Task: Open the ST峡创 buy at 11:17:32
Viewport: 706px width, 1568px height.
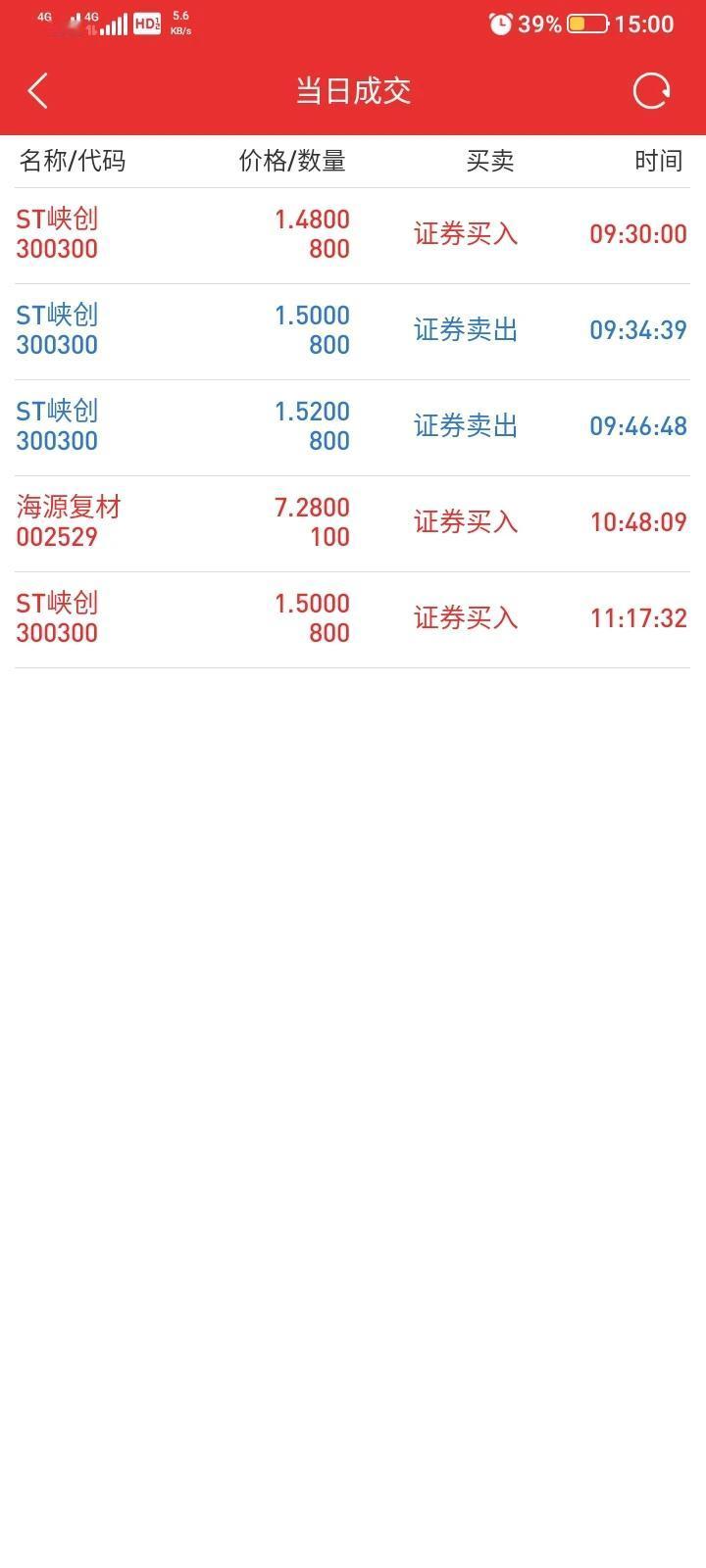Action: (x=353, y=620)
